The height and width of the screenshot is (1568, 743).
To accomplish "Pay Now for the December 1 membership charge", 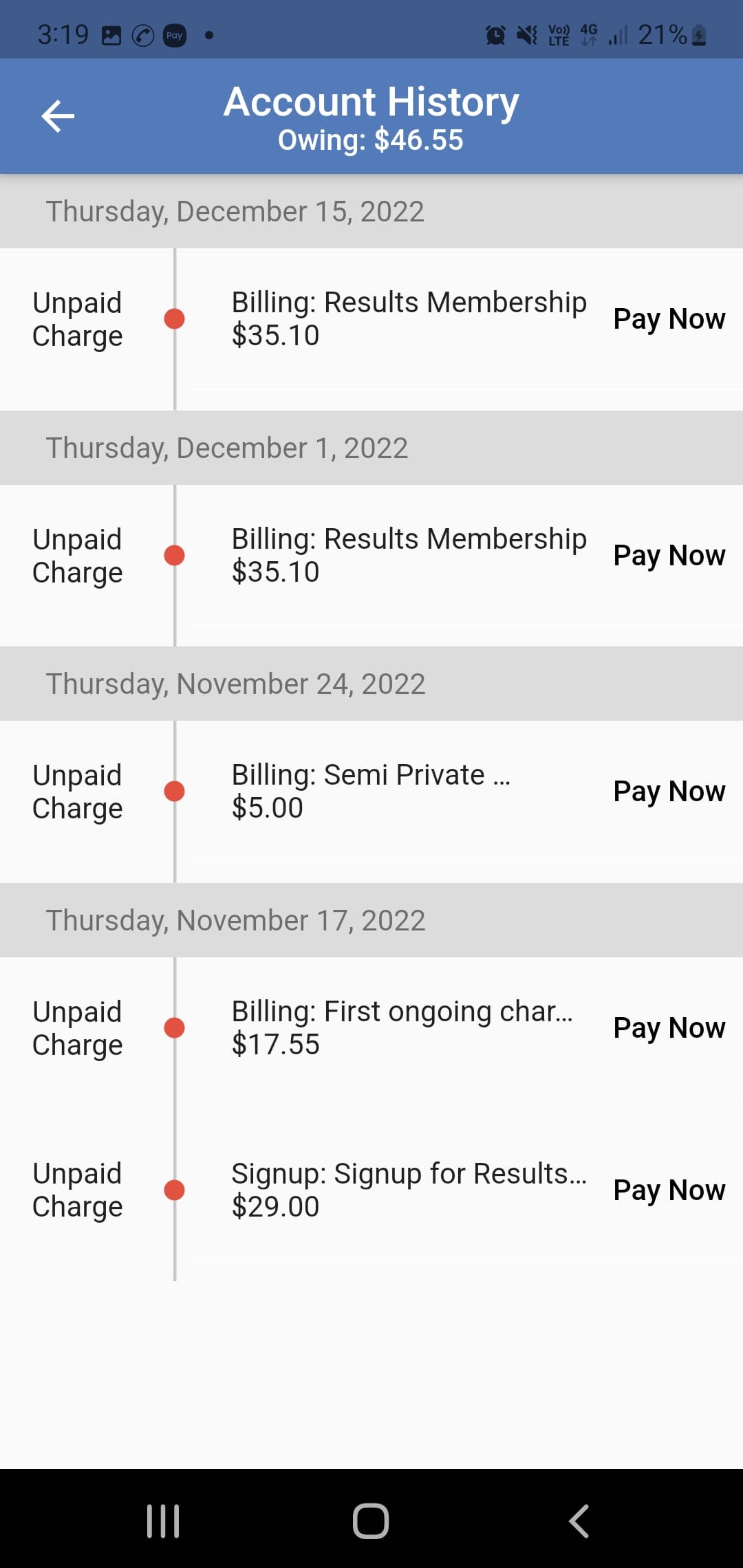I will (x=669, y=556).
